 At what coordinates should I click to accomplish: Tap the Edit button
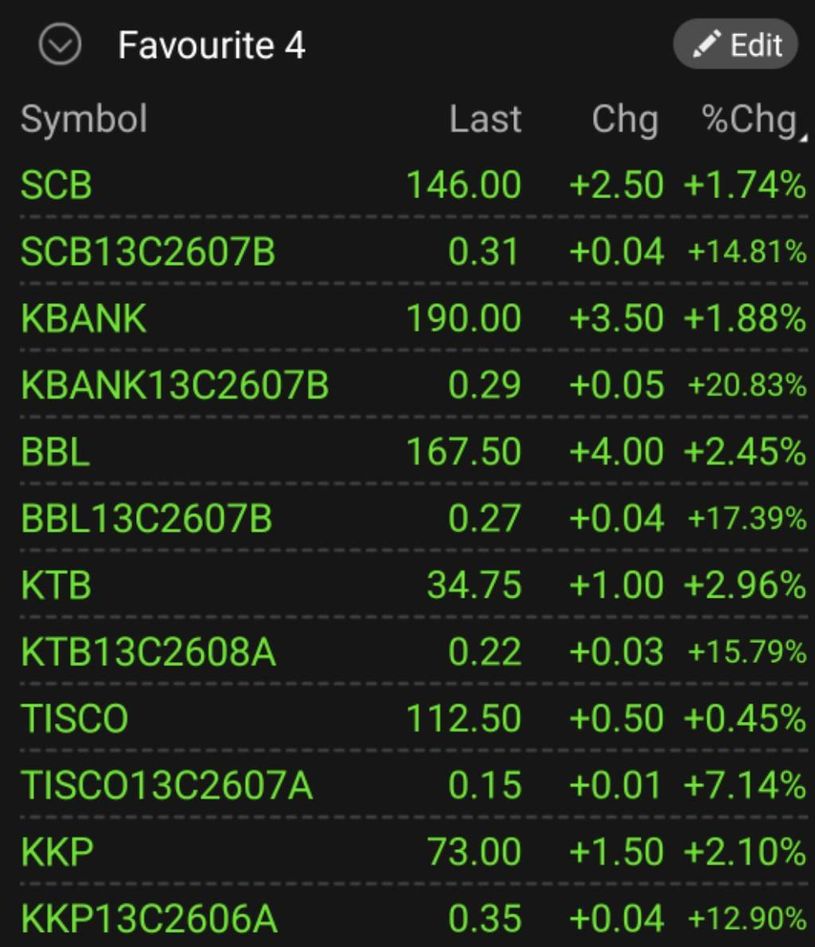tap(735, 46)
